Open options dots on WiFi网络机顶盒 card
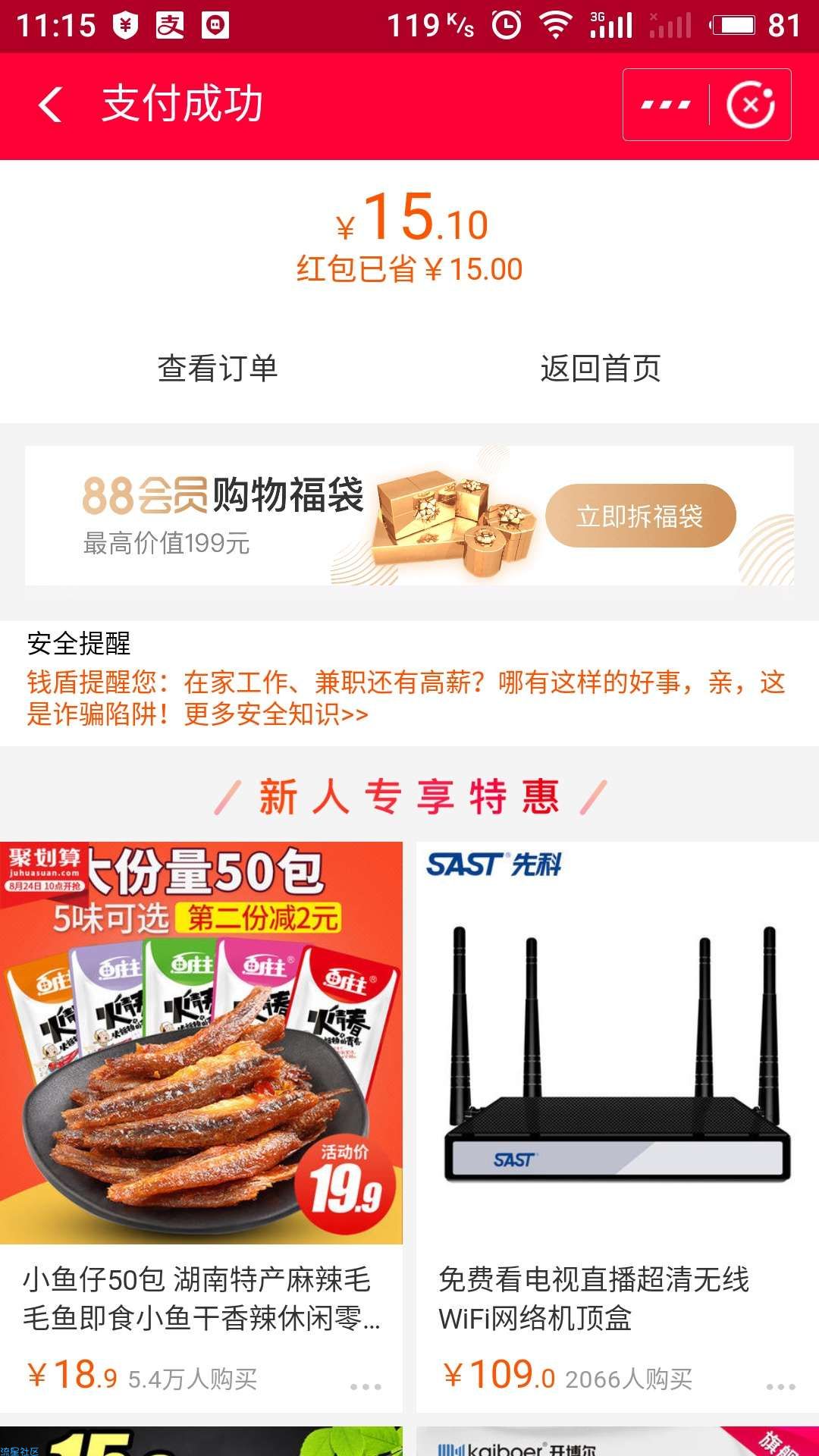Image resolution: width=819 pixels, height=1456 pixels. [x=780, y=1387]
